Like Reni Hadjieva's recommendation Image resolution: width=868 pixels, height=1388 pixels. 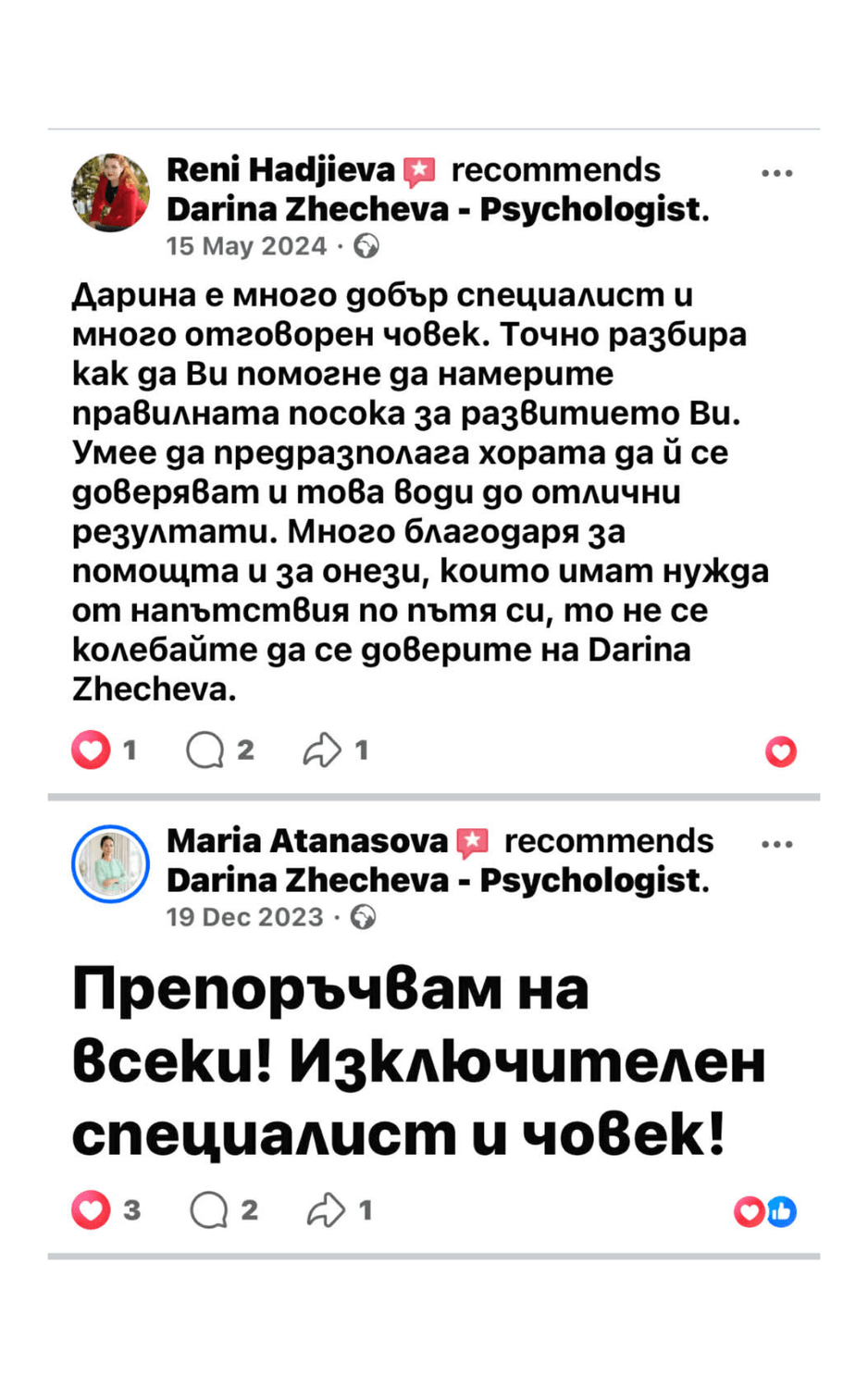click(91, 750)
